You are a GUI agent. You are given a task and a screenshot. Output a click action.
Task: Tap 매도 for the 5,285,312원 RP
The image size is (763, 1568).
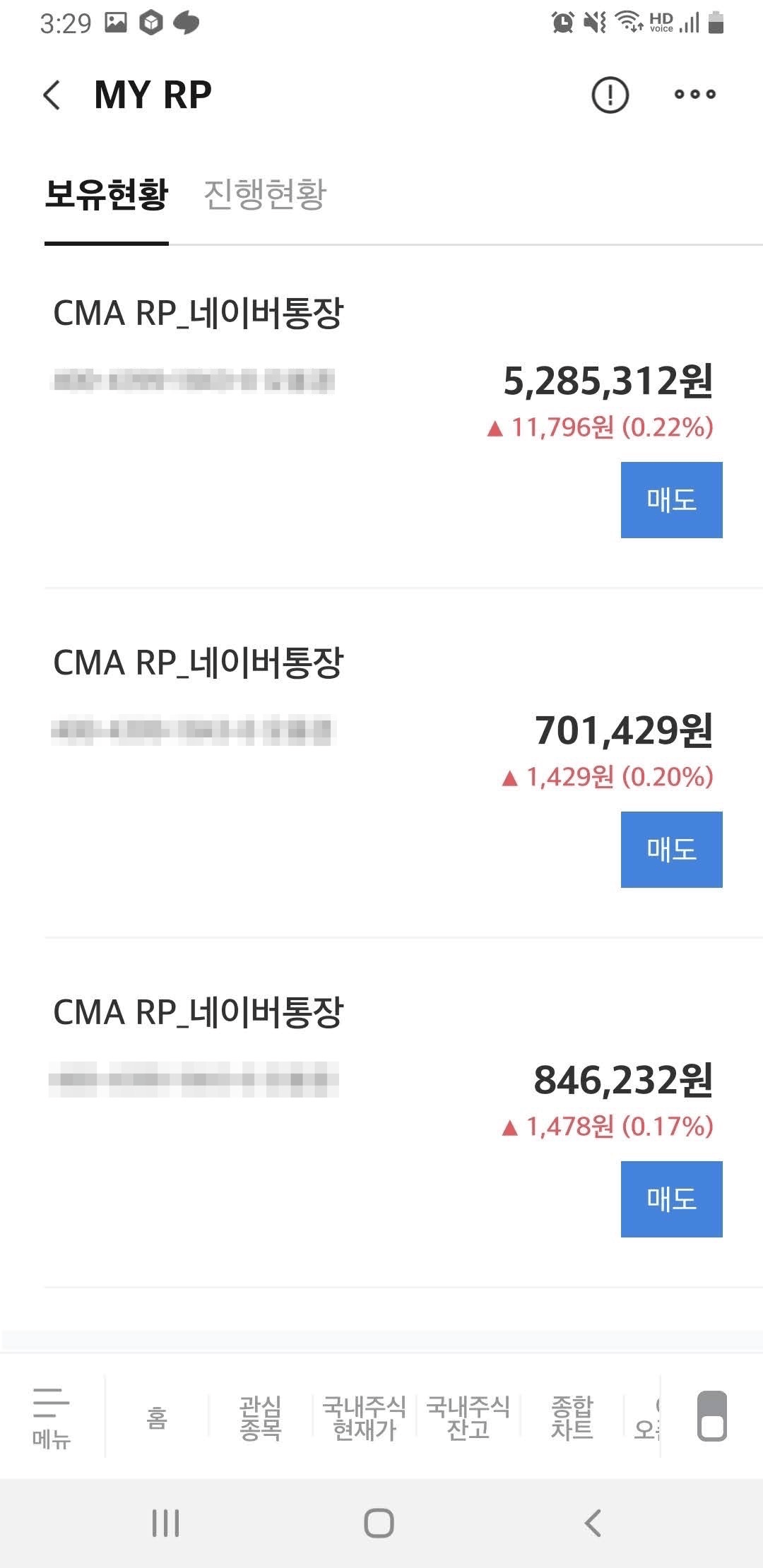click(x=672, y=500)
